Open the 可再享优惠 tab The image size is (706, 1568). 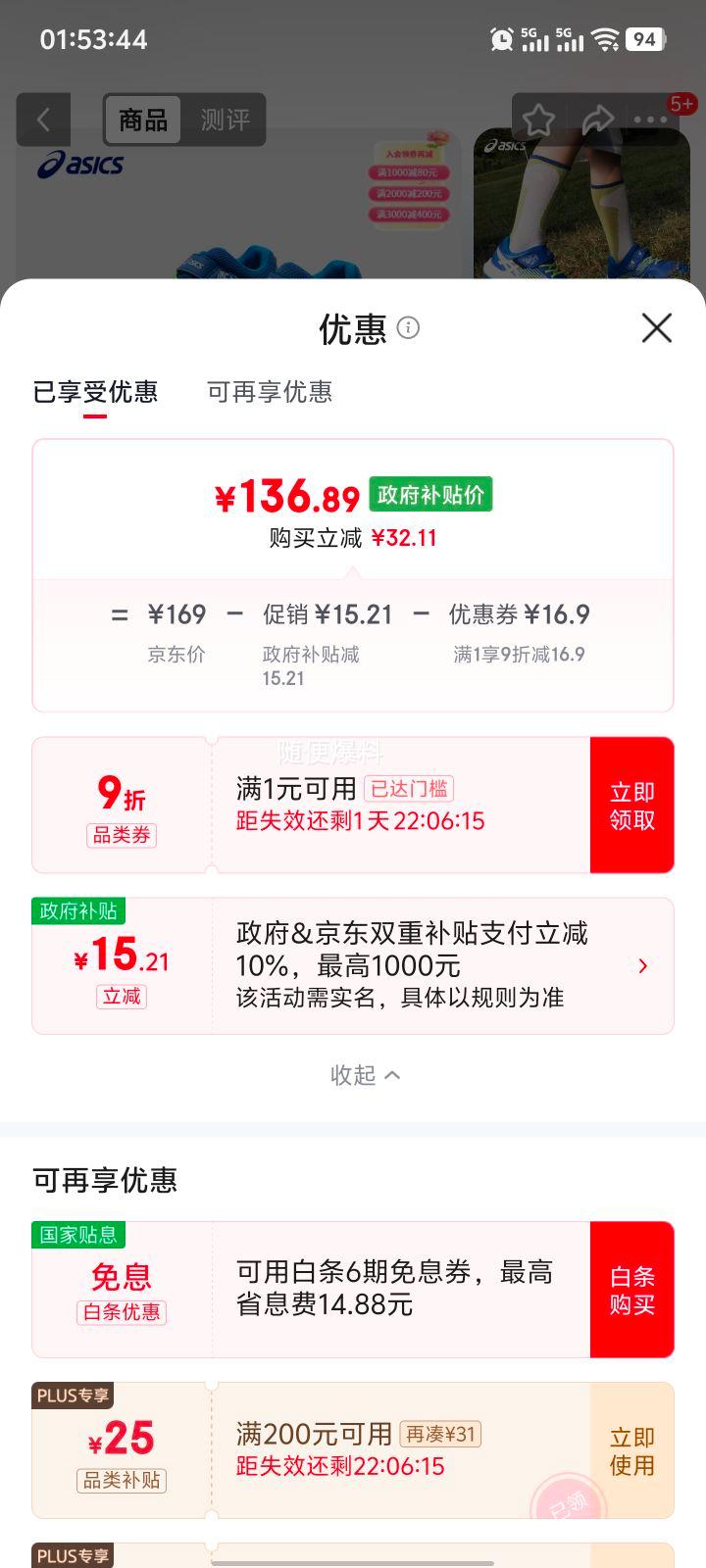pyautogui.click(x=269, y=392)
